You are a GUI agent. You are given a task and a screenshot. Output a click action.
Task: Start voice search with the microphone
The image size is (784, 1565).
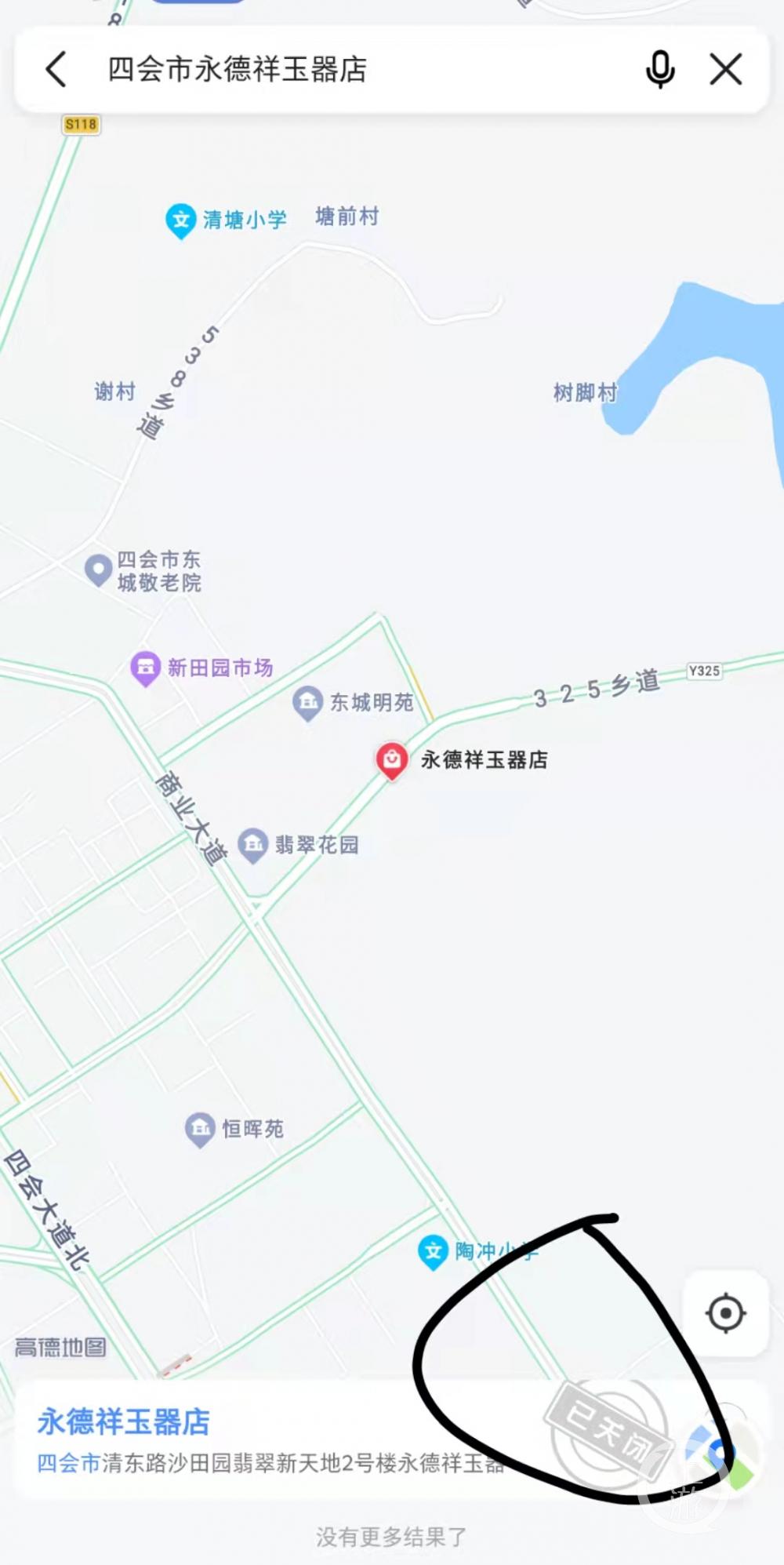click(x=660, y=70)
